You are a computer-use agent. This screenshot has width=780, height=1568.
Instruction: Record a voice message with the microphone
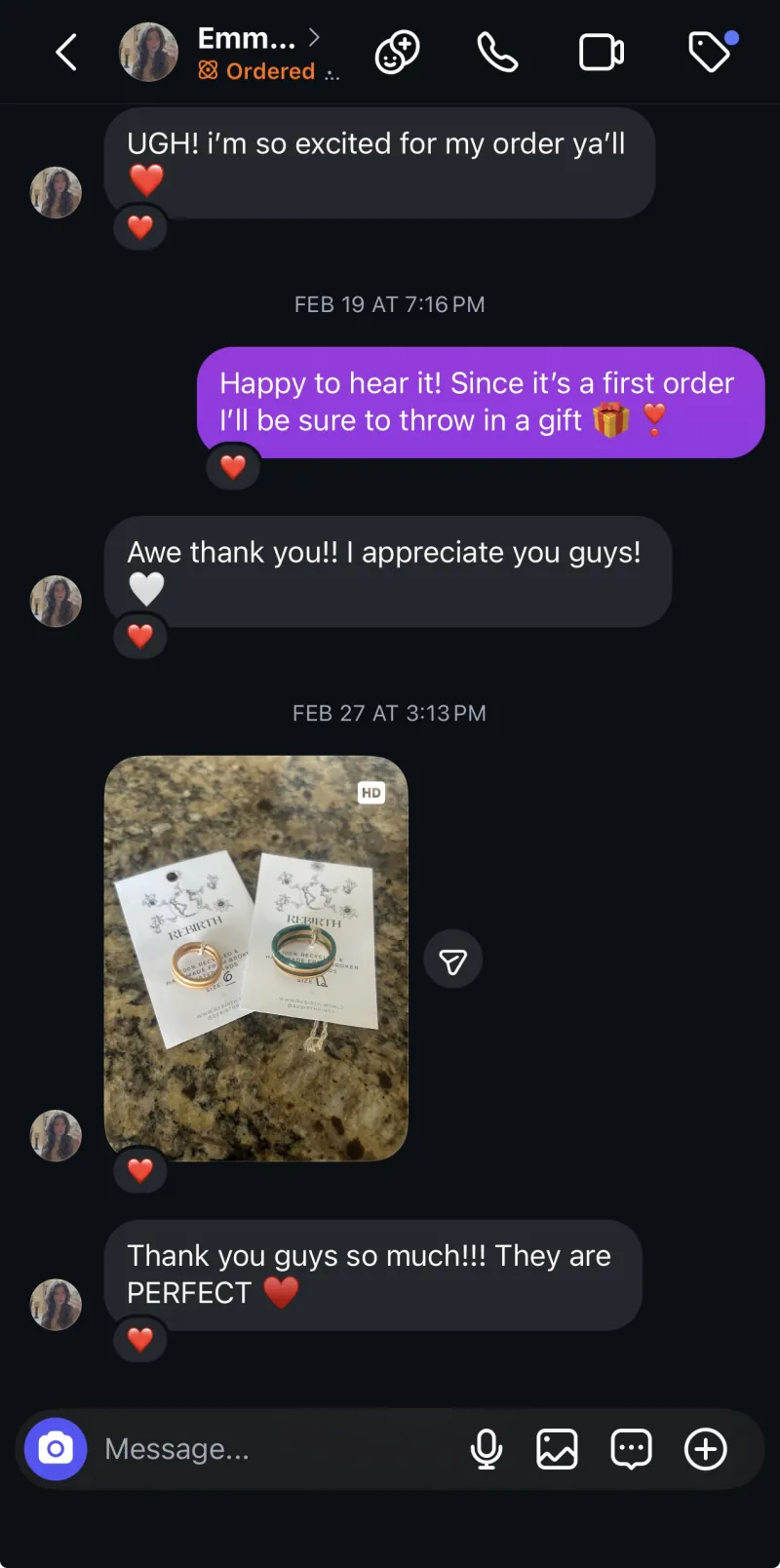pyautogui.click(x=486, y=1449)
